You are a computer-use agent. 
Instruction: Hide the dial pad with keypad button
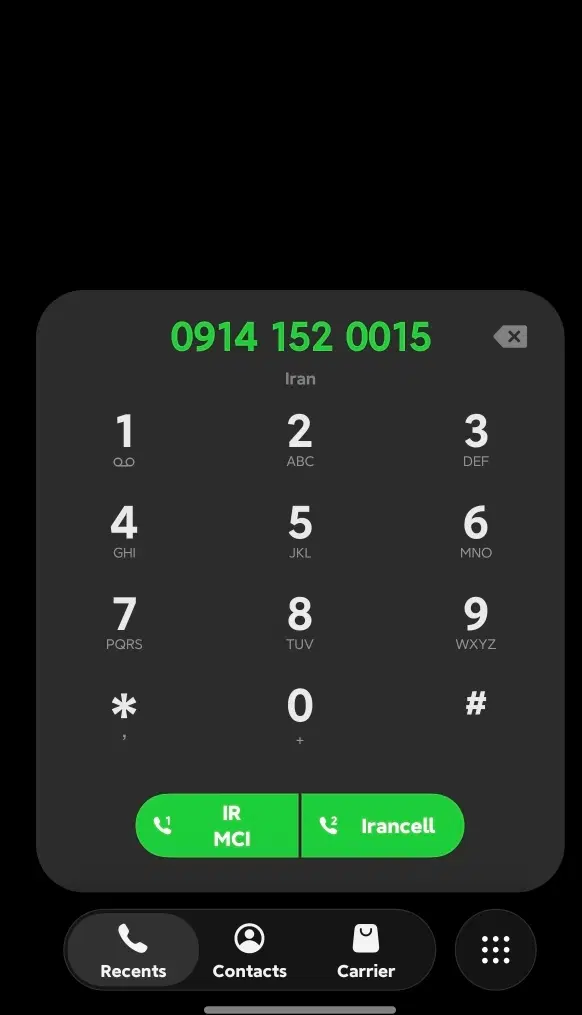pos(495,950)
